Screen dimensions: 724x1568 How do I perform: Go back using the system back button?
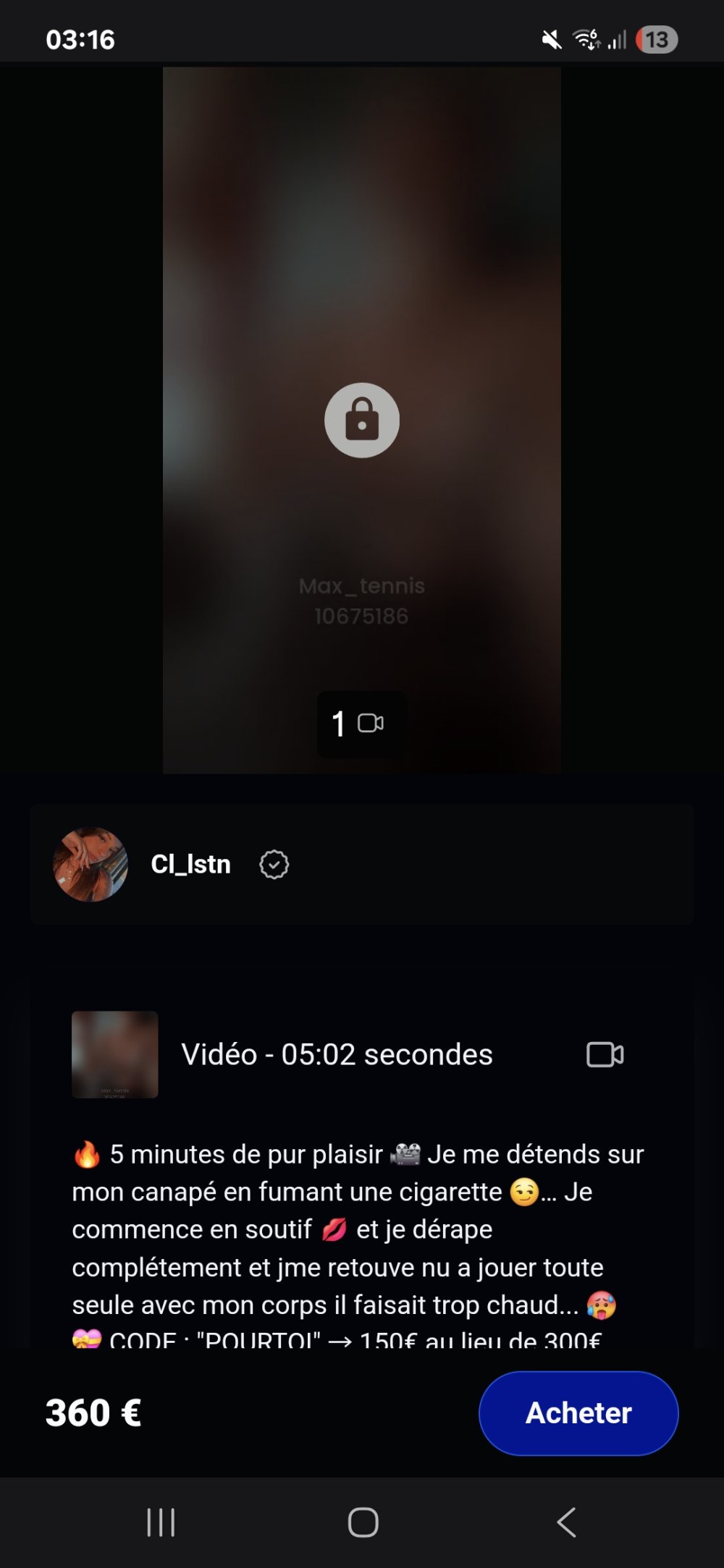click(566, 1522)
